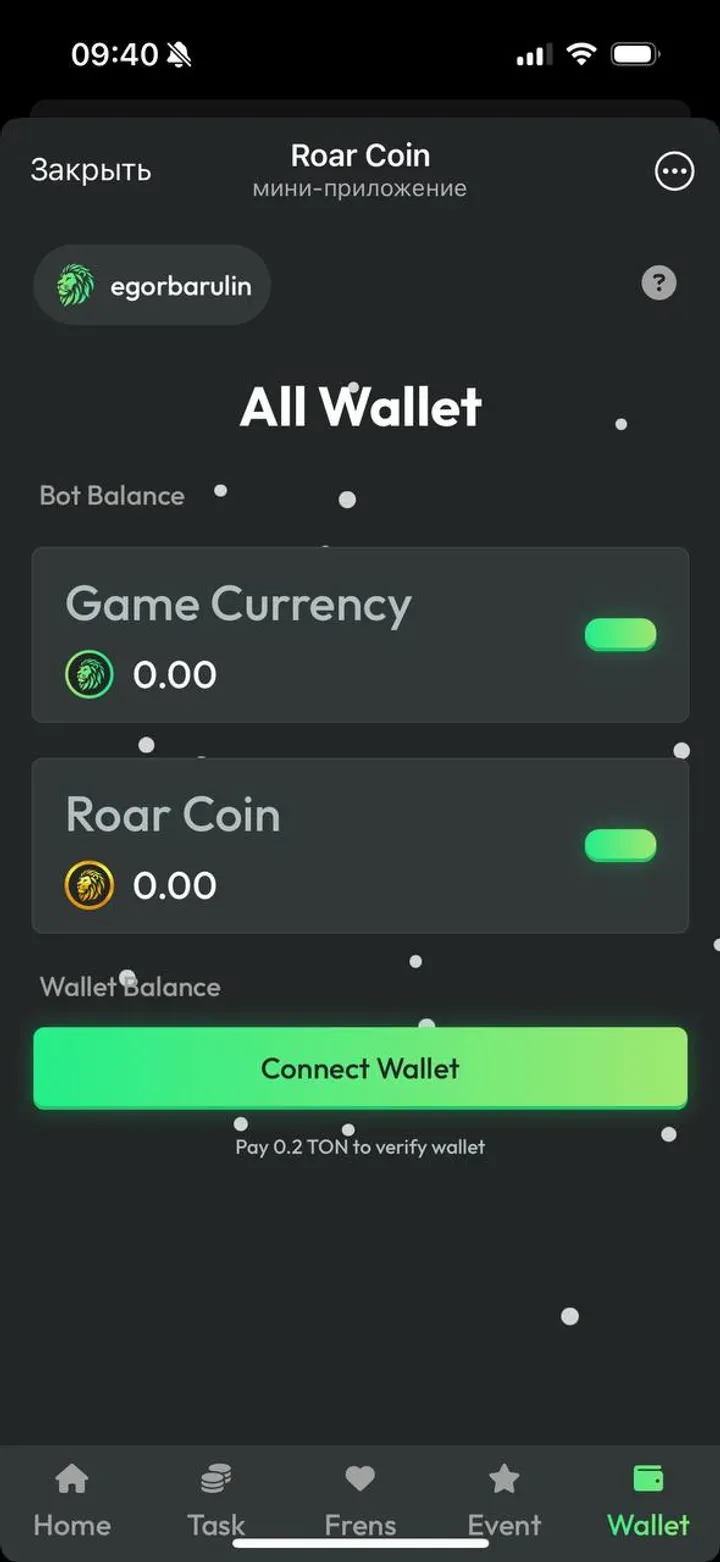This screenshot has width=720, height=1562.
Task: Switch to the Home tab
Action: [x=72, y=1502]
